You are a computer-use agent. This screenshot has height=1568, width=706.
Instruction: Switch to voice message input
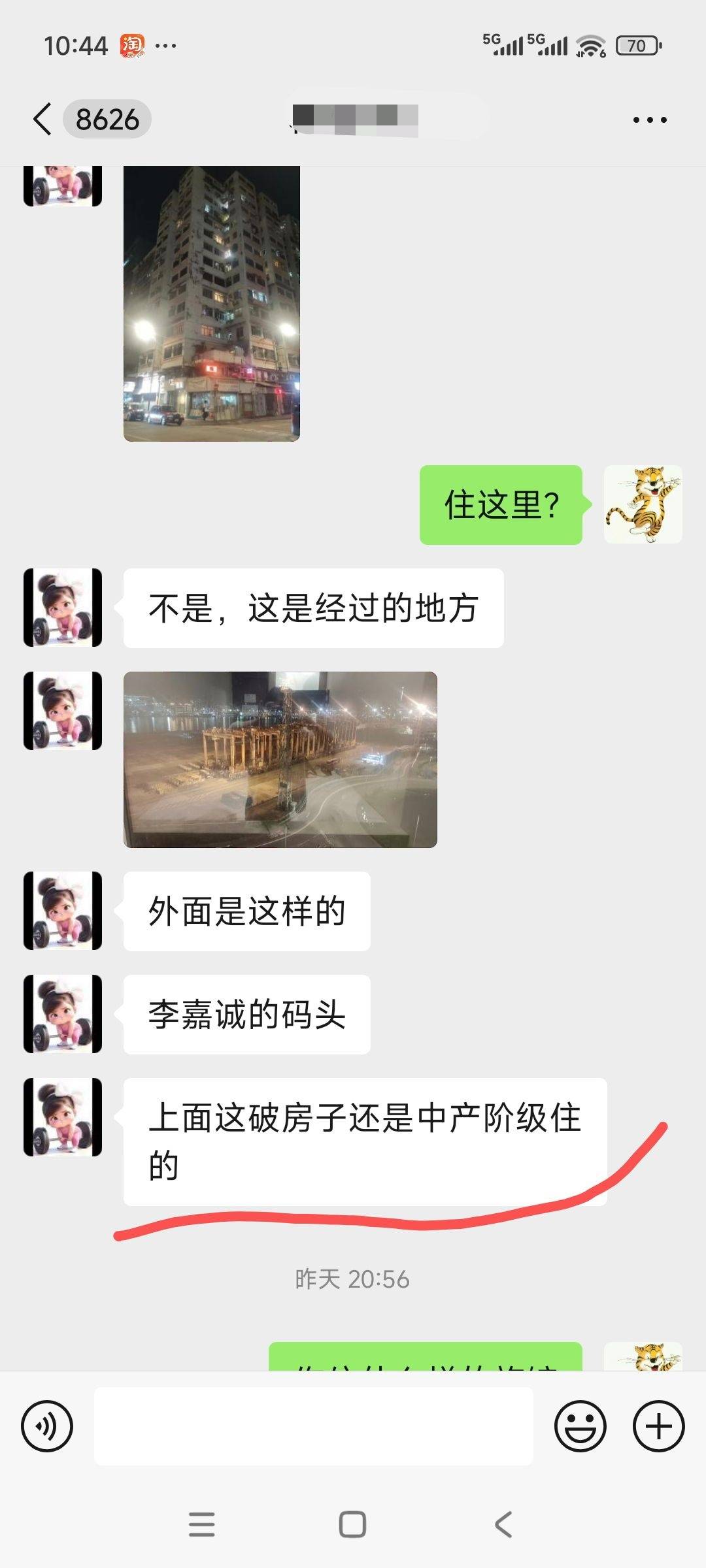(47, 1426)
